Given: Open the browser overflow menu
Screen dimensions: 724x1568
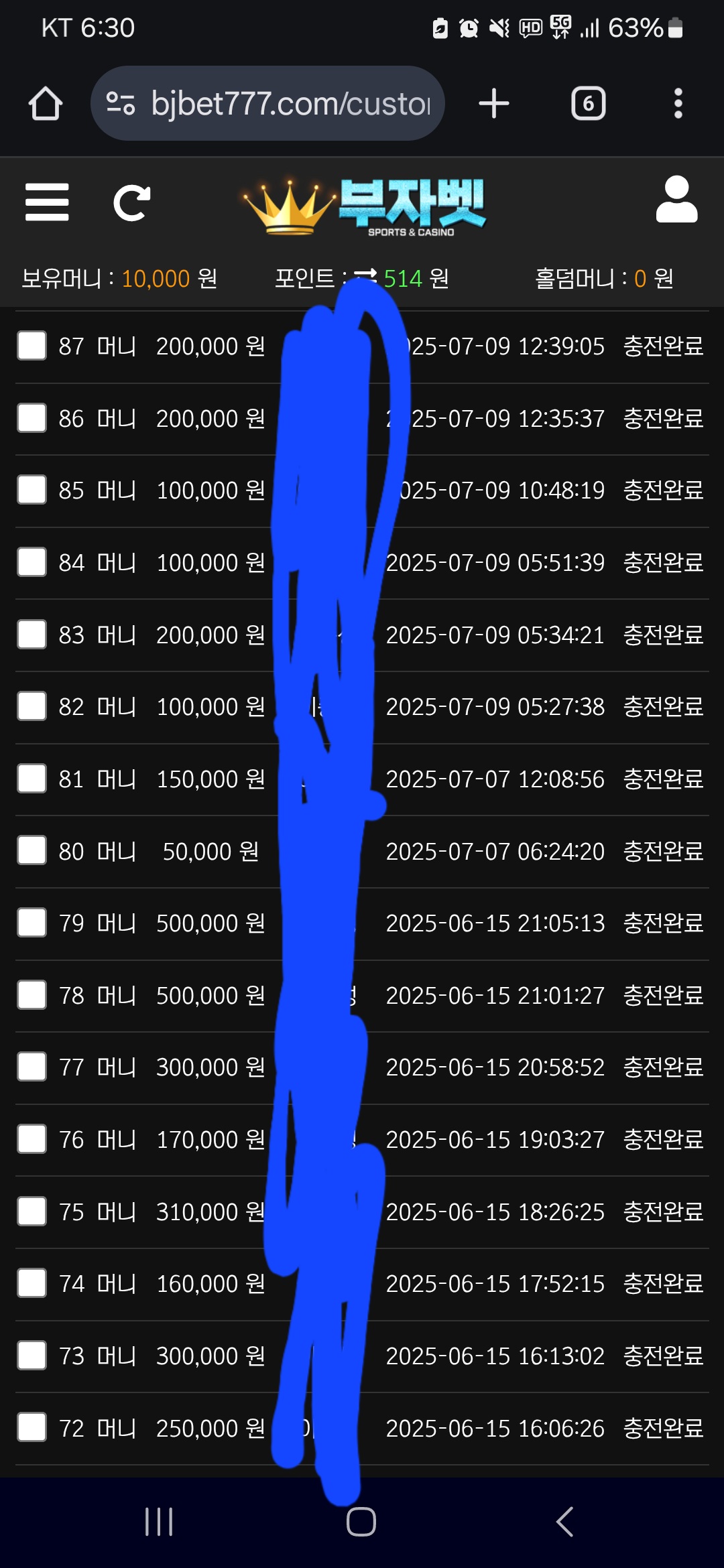Looking at the screenshot, I should pyautogui.click(x=678, y=104).
